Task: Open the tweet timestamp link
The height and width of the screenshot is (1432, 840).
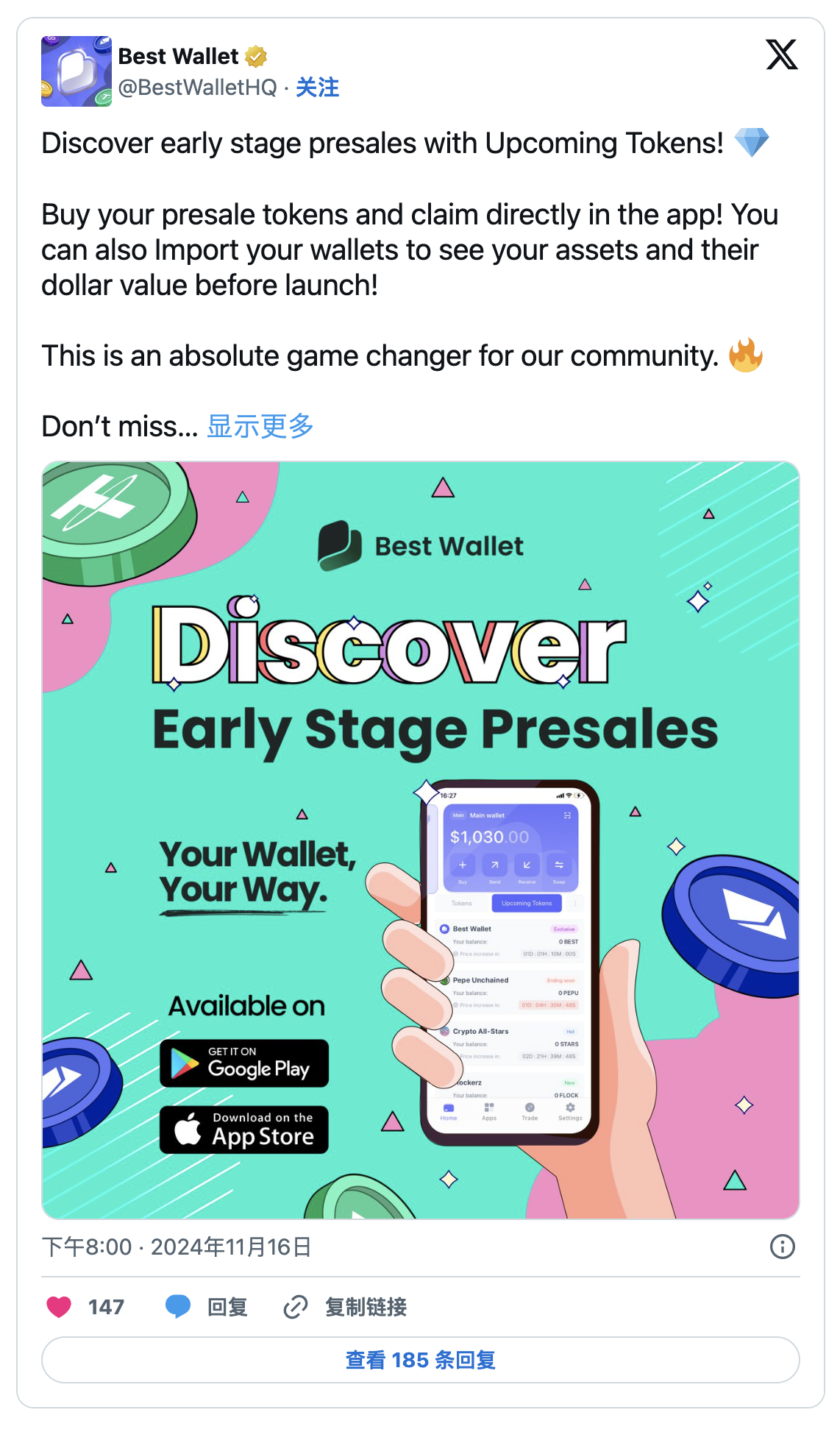Action: coord(177,1247)
